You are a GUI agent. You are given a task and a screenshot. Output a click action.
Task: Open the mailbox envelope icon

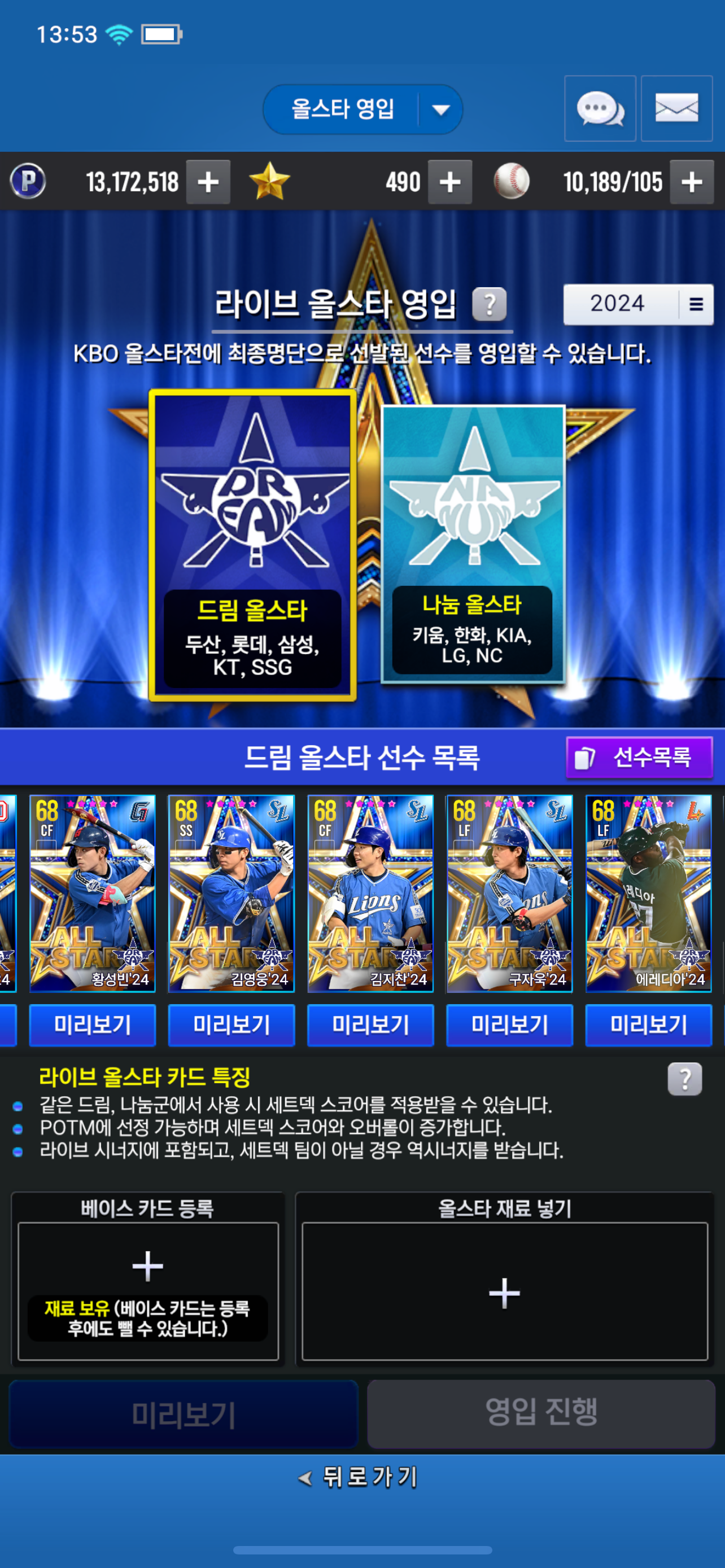[676, 109]
